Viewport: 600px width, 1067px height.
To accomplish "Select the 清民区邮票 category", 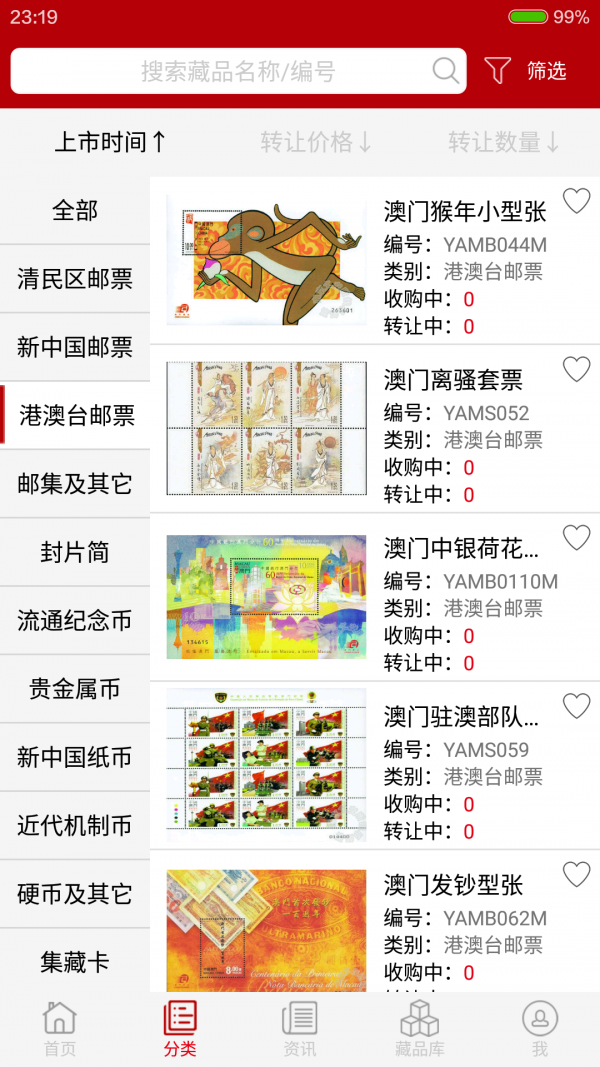I will 75,279.
